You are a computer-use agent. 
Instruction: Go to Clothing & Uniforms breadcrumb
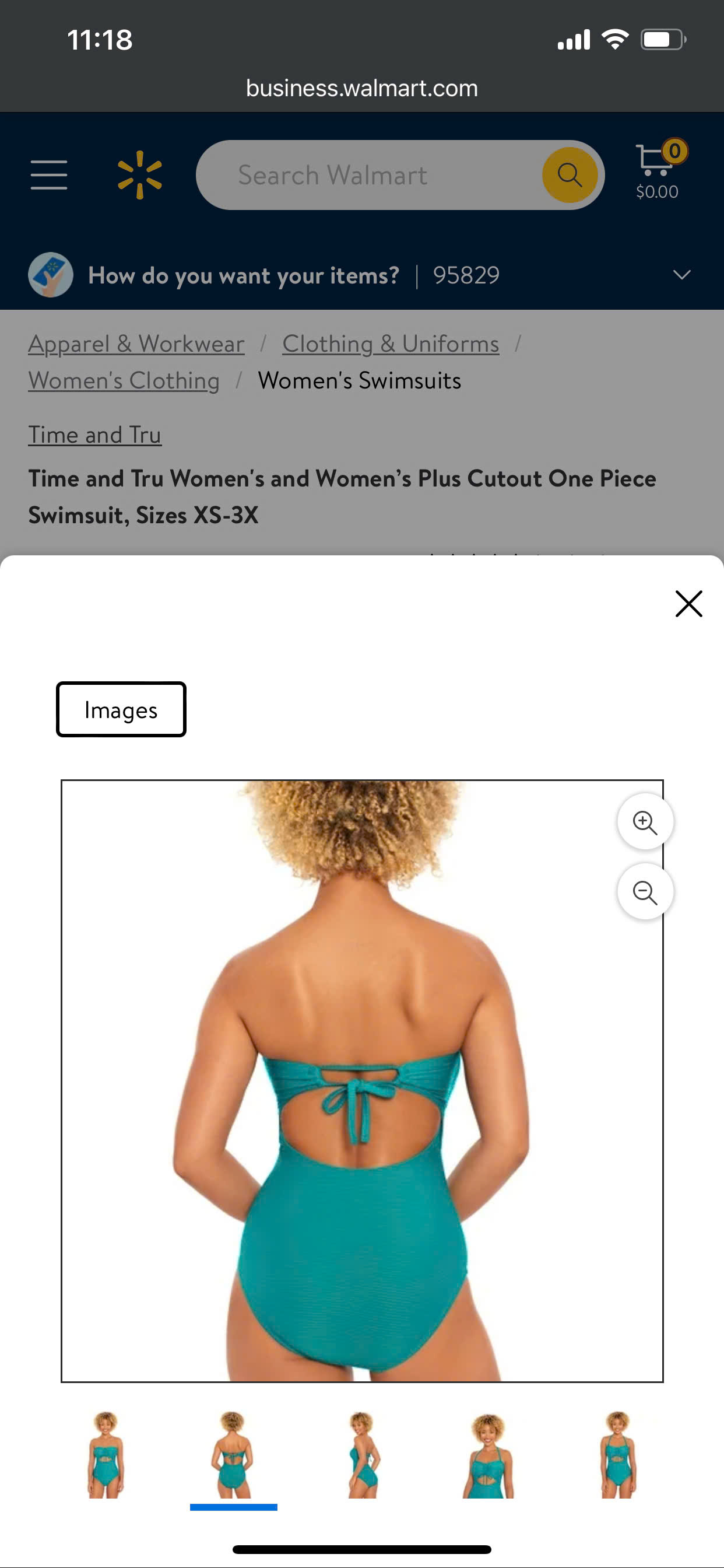[391, 344]
